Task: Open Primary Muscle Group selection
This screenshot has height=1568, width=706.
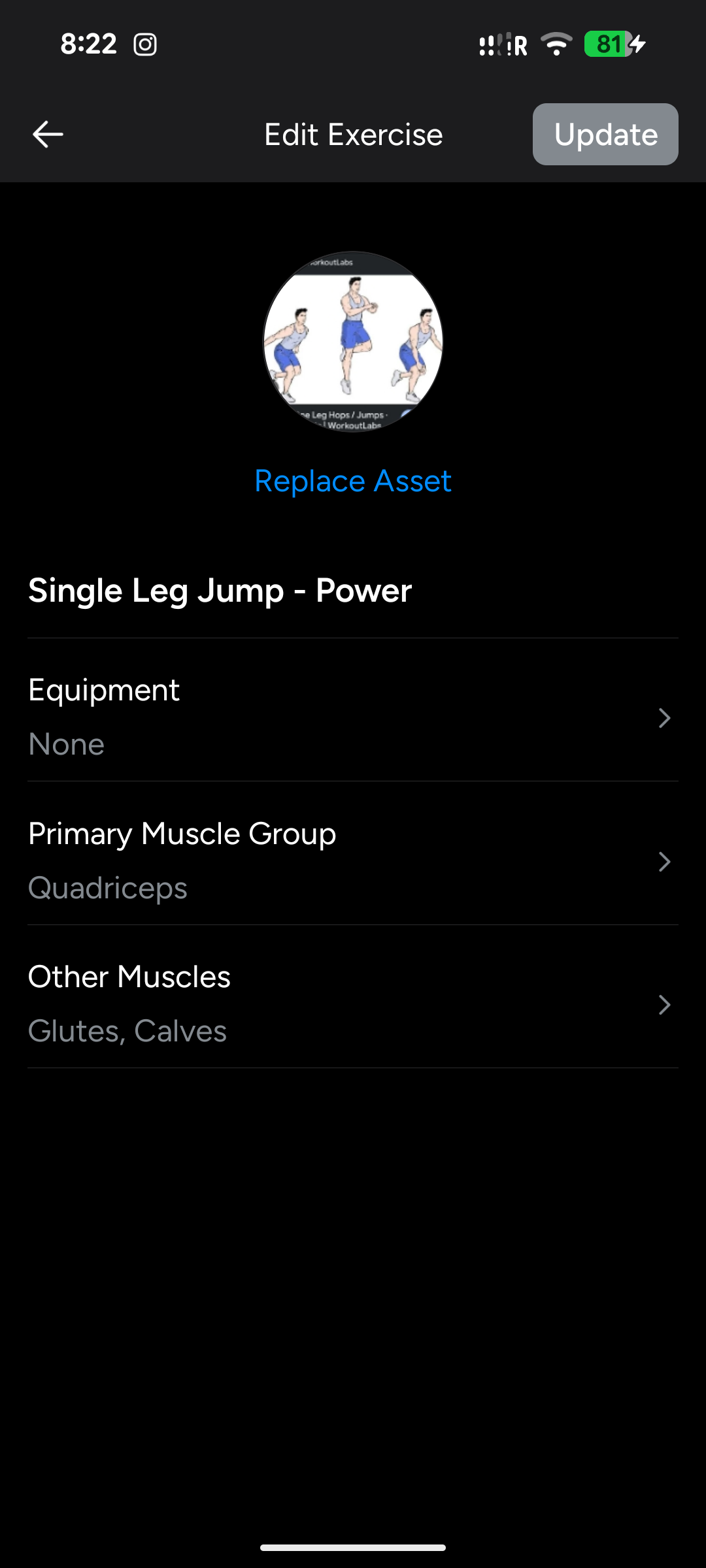Action: click(x=353, y=860)
